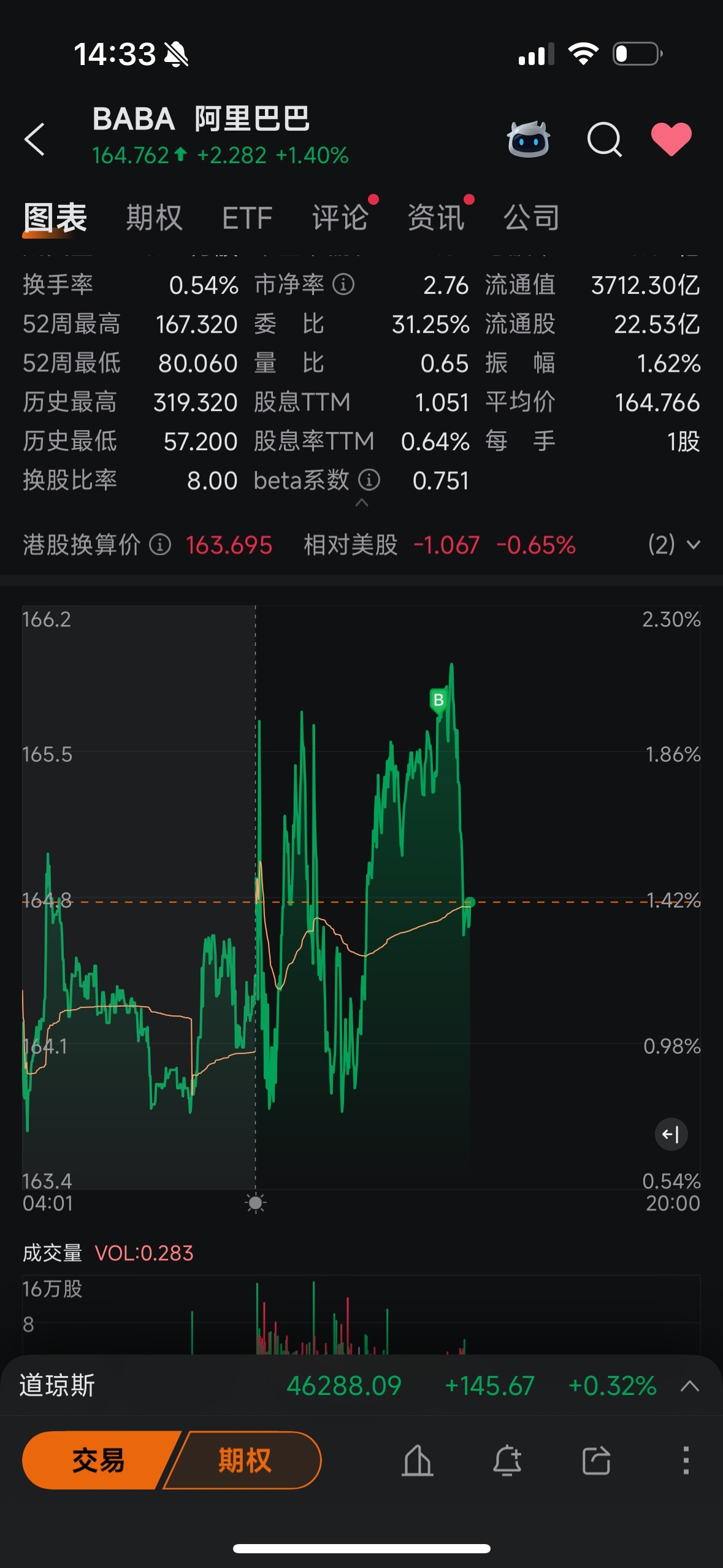
Task: Tap the 期权 options button beside 交易
Action: [244, 1460]
